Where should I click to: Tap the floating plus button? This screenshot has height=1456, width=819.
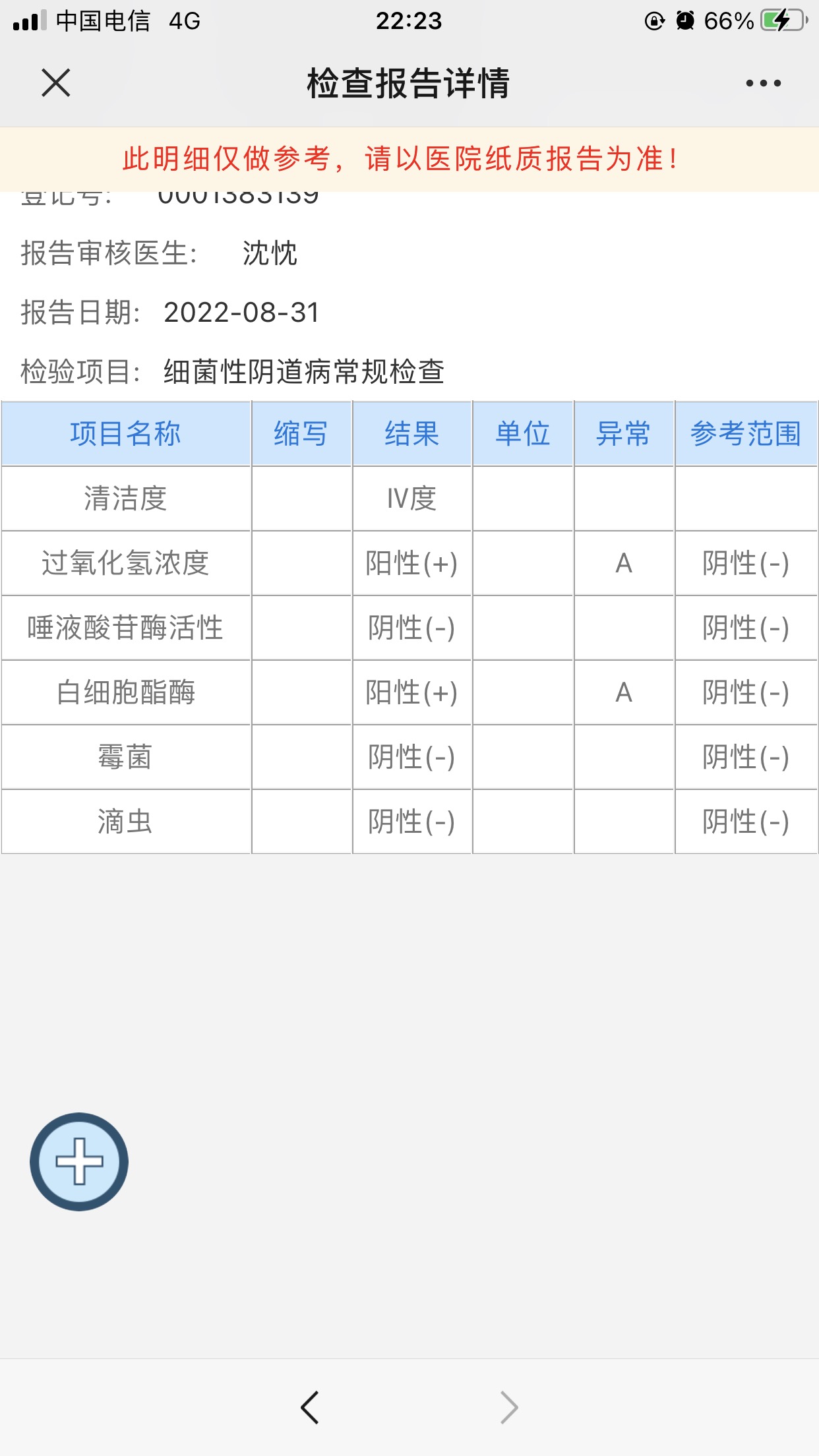click(79, 1162)
